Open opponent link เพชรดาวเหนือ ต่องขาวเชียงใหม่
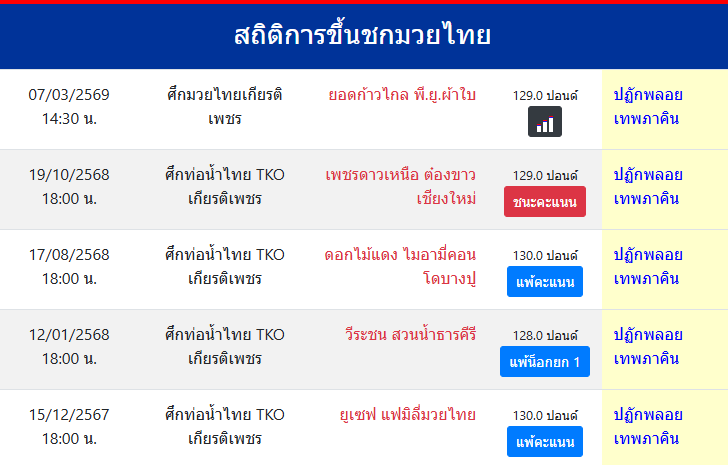728x465 pixels. click(x=401, y=186)
